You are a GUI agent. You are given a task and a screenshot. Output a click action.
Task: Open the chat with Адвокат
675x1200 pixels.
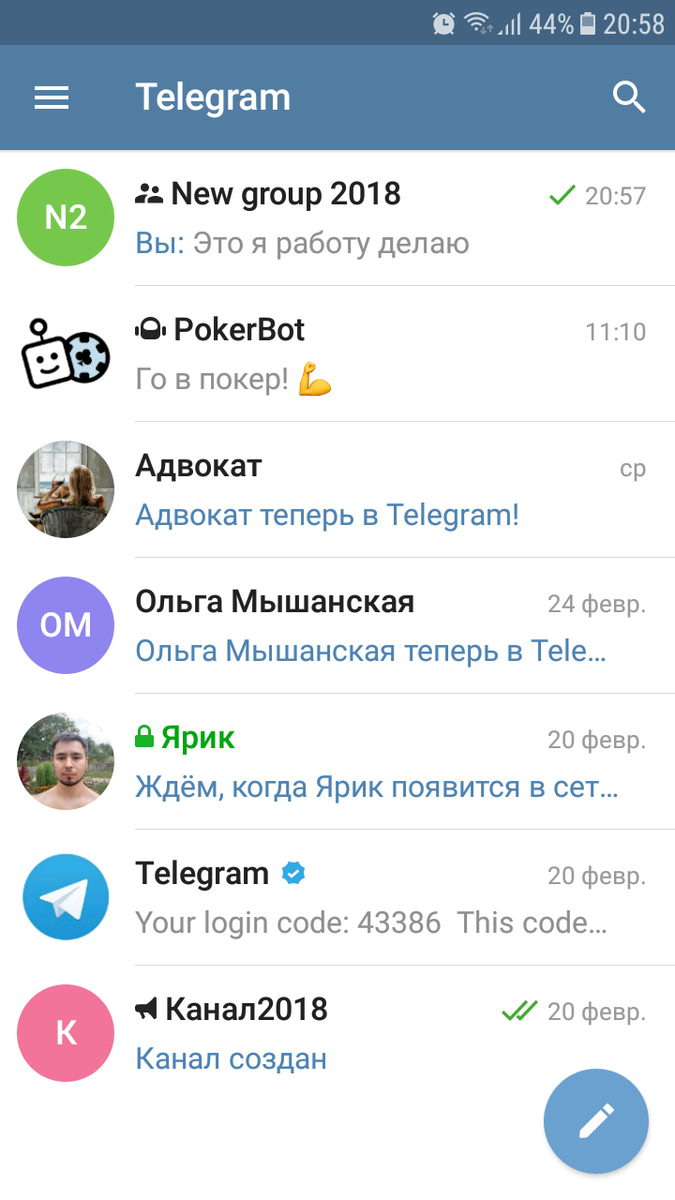tap(337, 490)
